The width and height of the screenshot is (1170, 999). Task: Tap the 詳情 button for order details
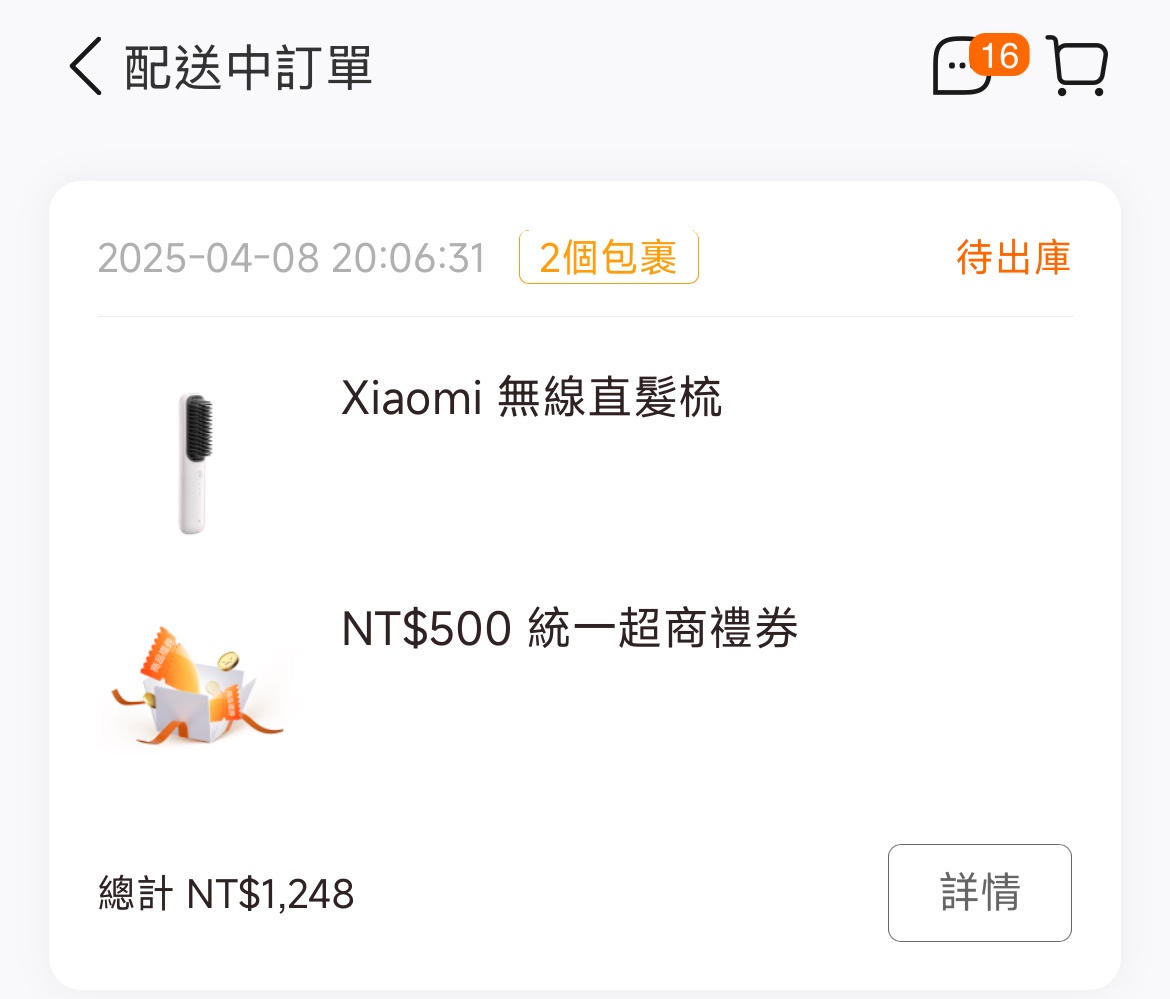[x=979, y=892]
